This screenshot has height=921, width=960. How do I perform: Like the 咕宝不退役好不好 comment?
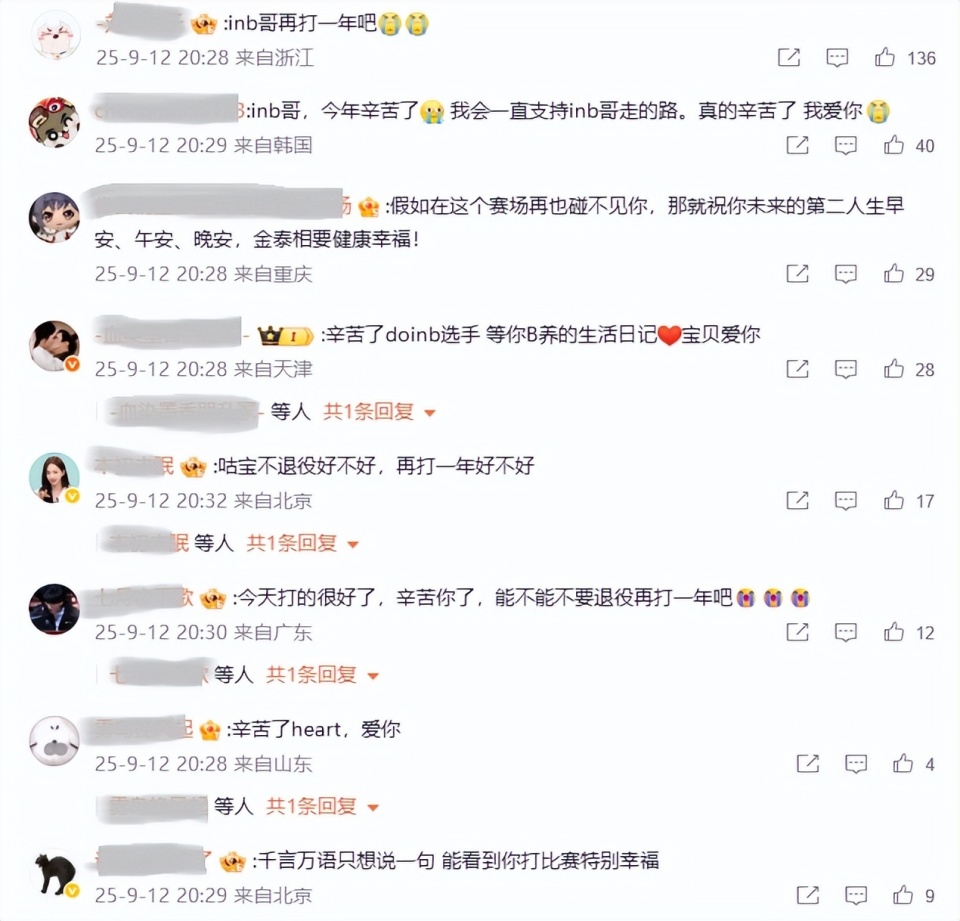click(893, 500)
